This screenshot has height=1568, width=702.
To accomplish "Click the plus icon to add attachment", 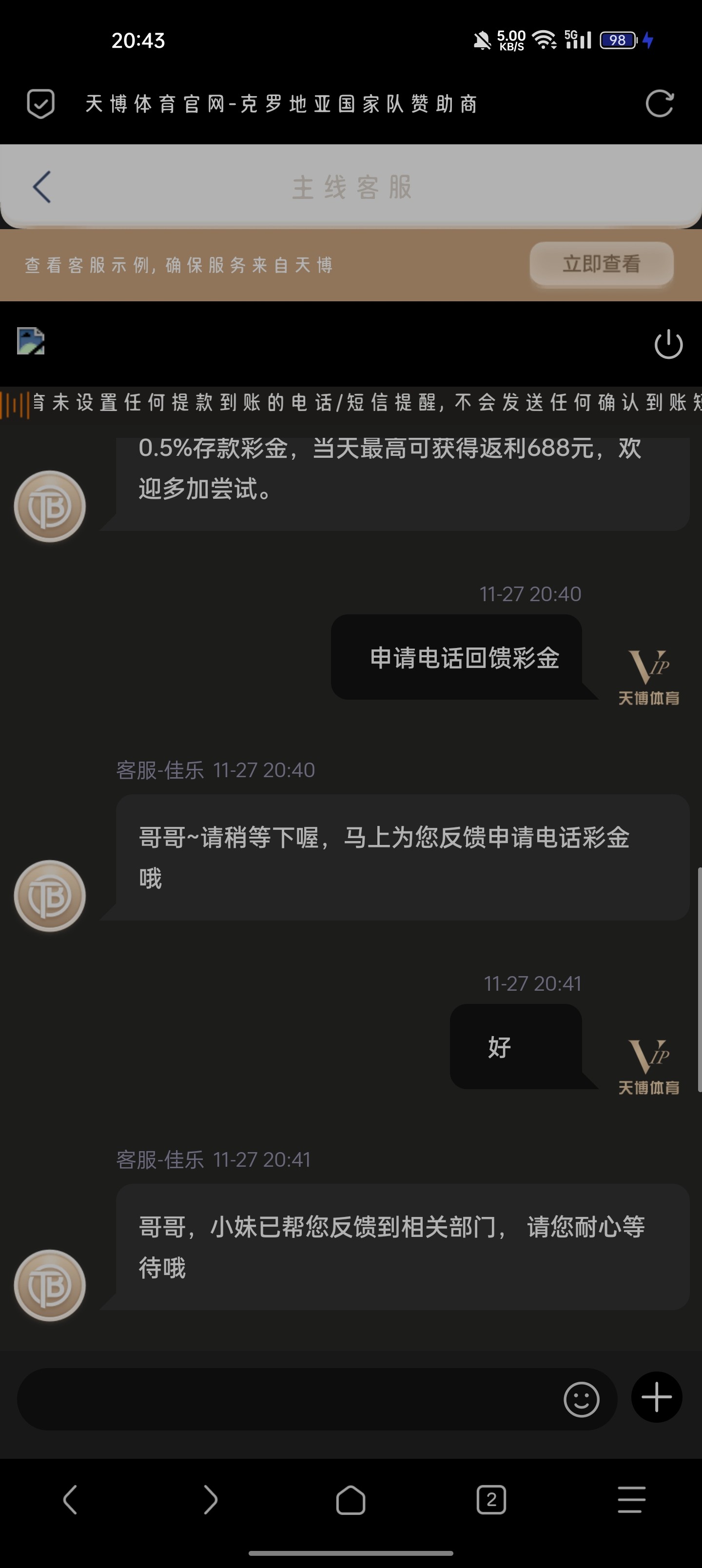I will tap(656, 1397).
